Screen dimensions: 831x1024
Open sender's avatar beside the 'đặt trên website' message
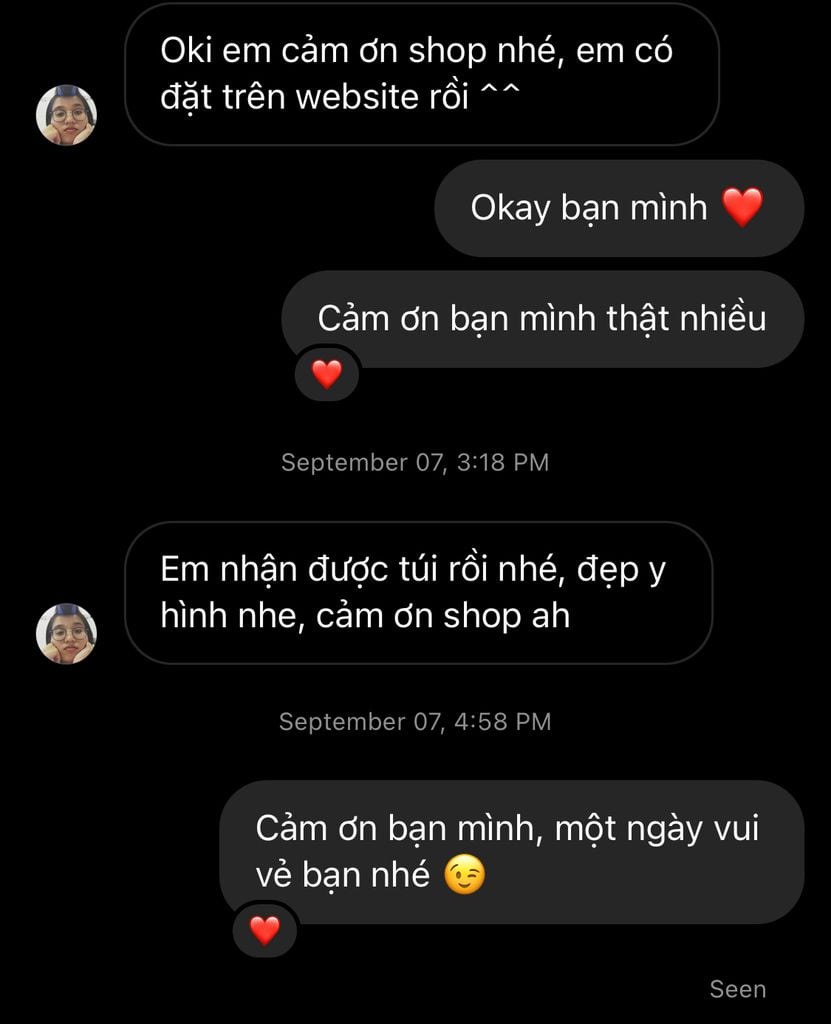(x=66, y=115)
